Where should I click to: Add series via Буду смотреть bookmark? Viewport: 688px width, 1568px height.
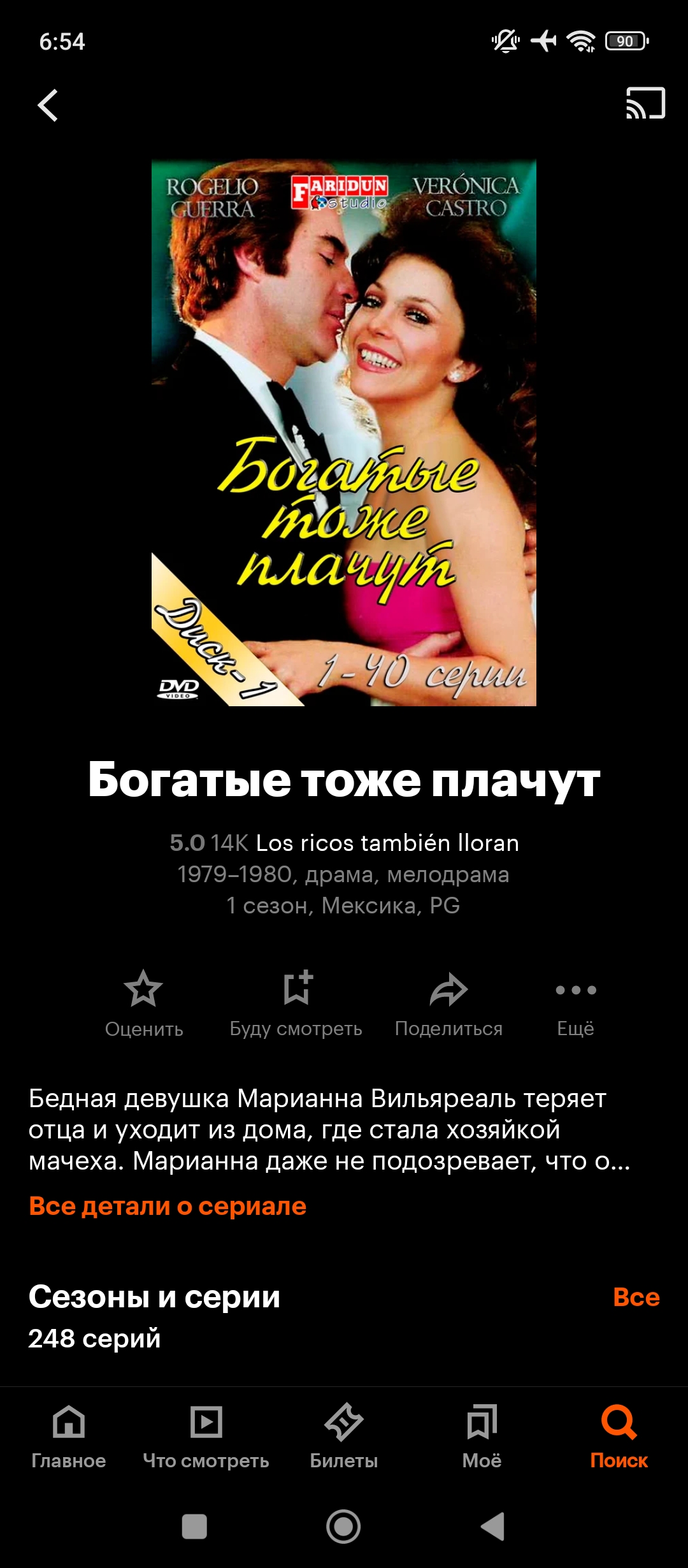[296, 1001]
